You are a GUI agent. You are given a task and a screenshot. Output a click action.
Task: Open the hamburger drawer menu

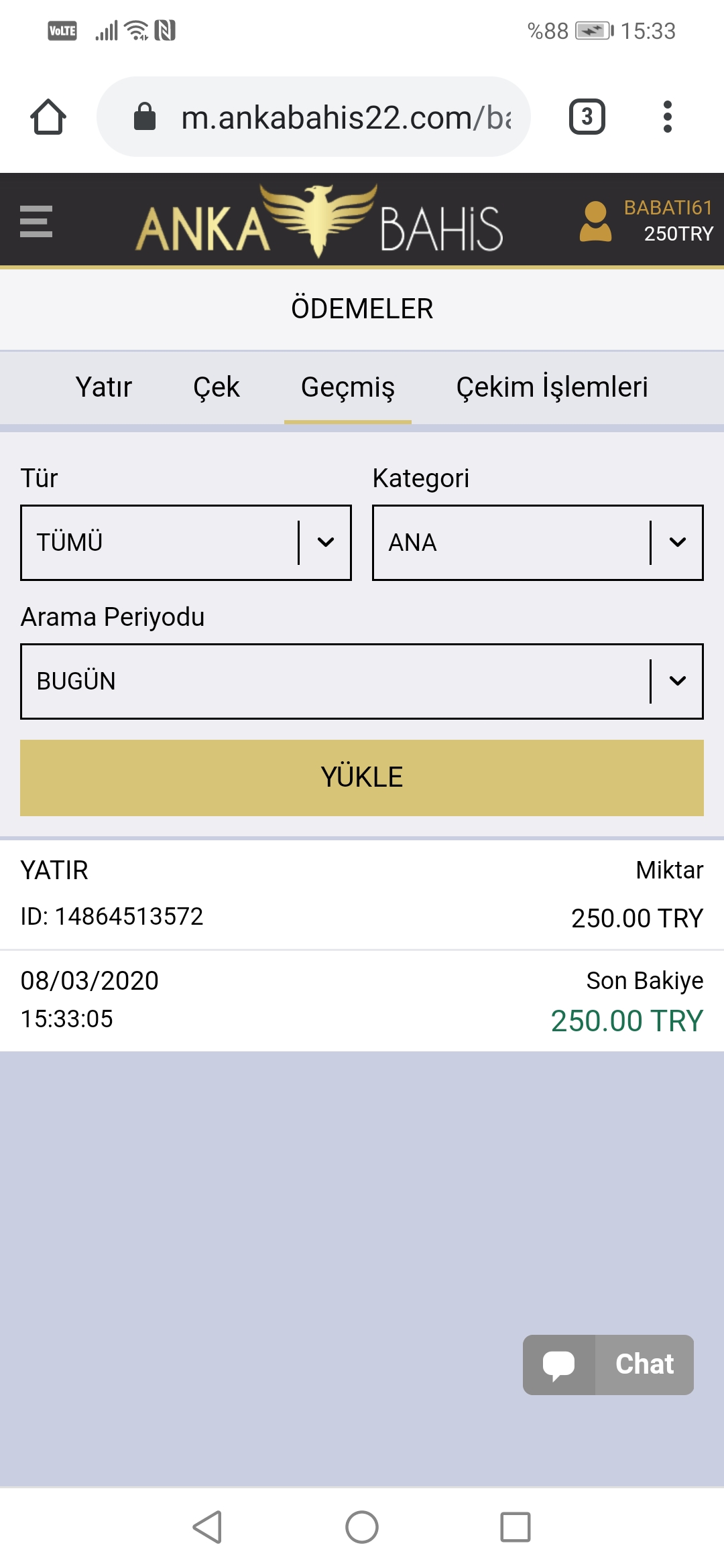coord(36,221)
